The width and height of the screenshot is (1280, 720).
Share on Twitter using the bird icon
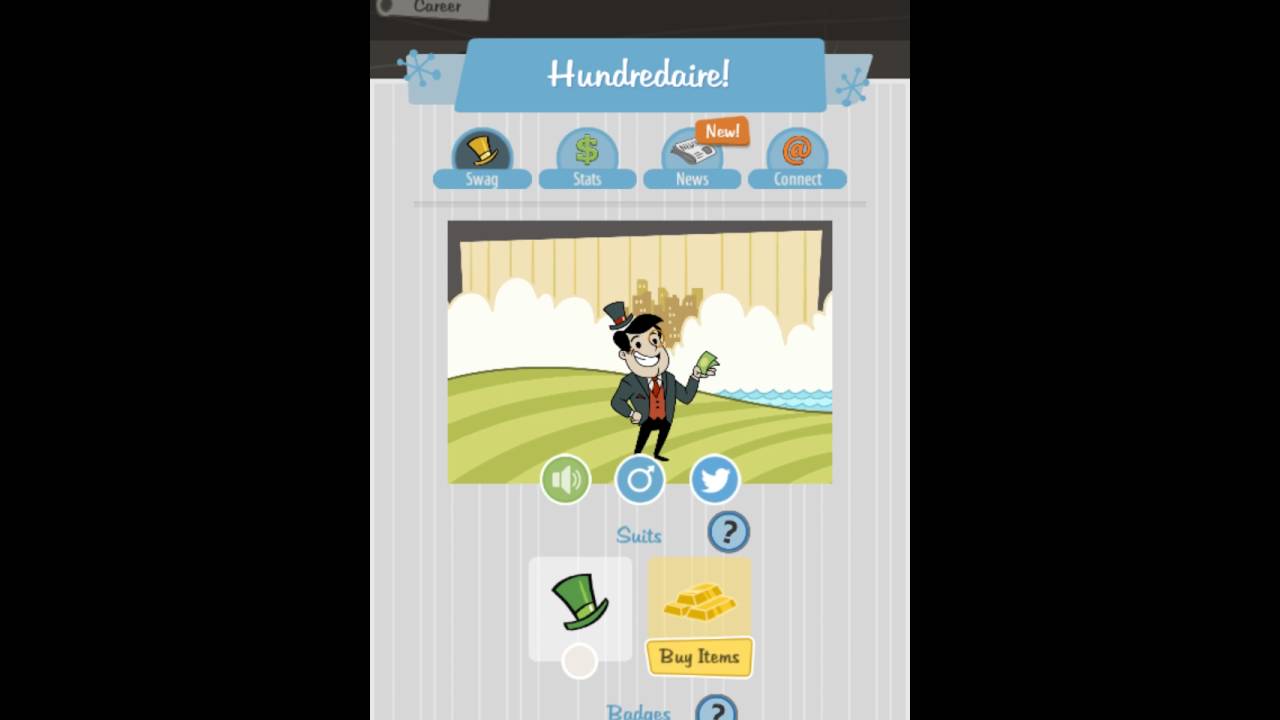coord(715,480)
